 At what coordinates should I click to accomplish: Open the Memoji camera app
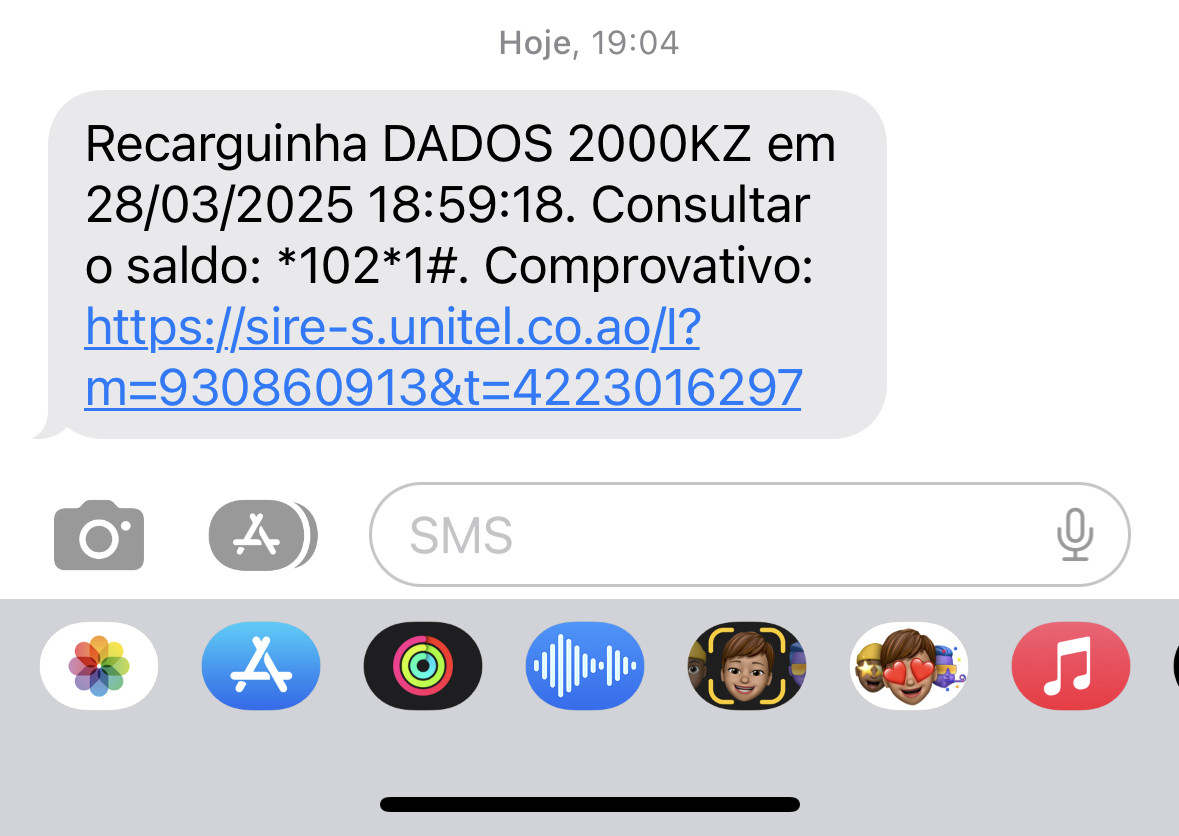point(747,666)
